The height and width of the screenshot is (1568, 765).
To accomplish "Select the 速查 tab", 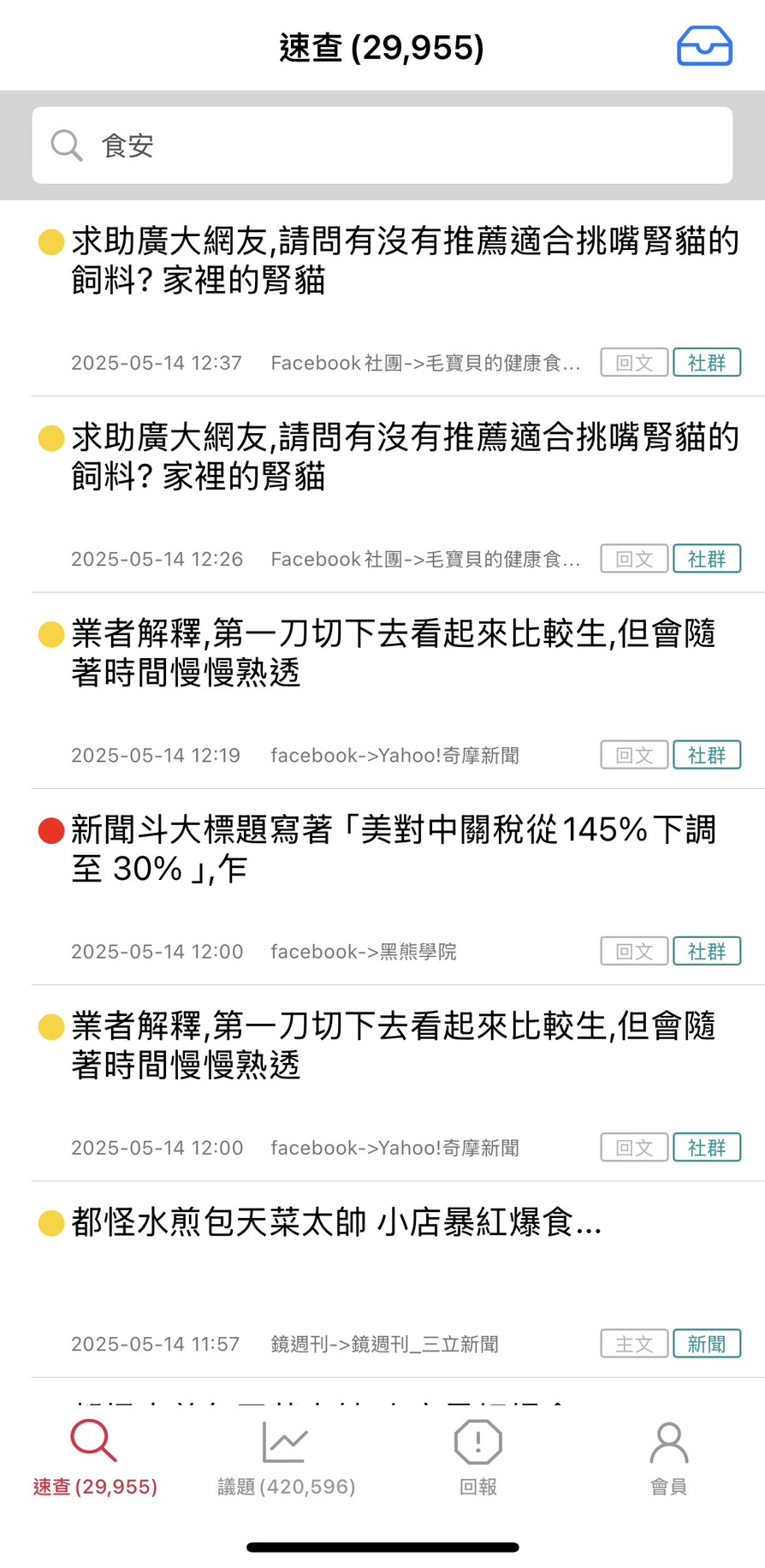I will (95, 1458).
